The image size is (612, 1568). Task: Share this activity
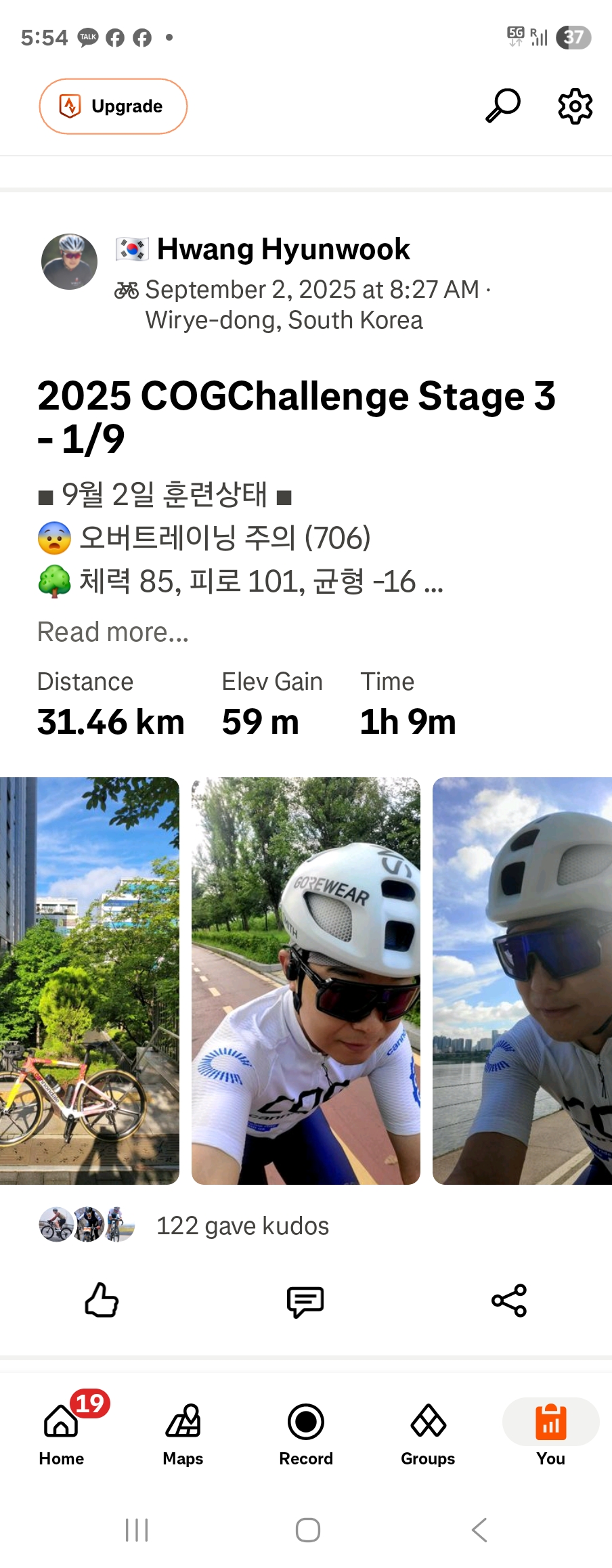[x=509, y=1300]
